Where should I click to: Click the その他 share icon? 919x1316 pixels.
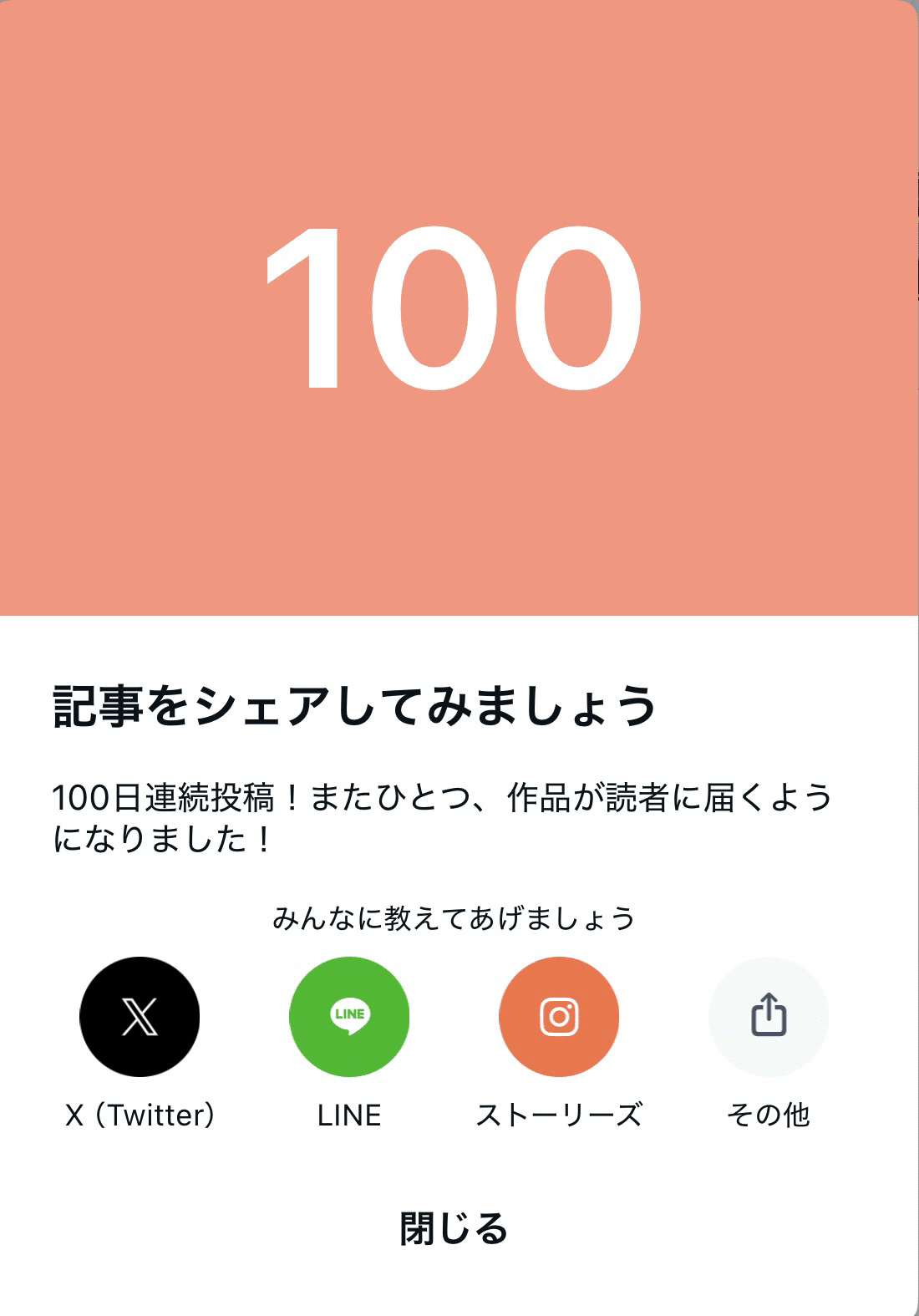point(767,1016)
